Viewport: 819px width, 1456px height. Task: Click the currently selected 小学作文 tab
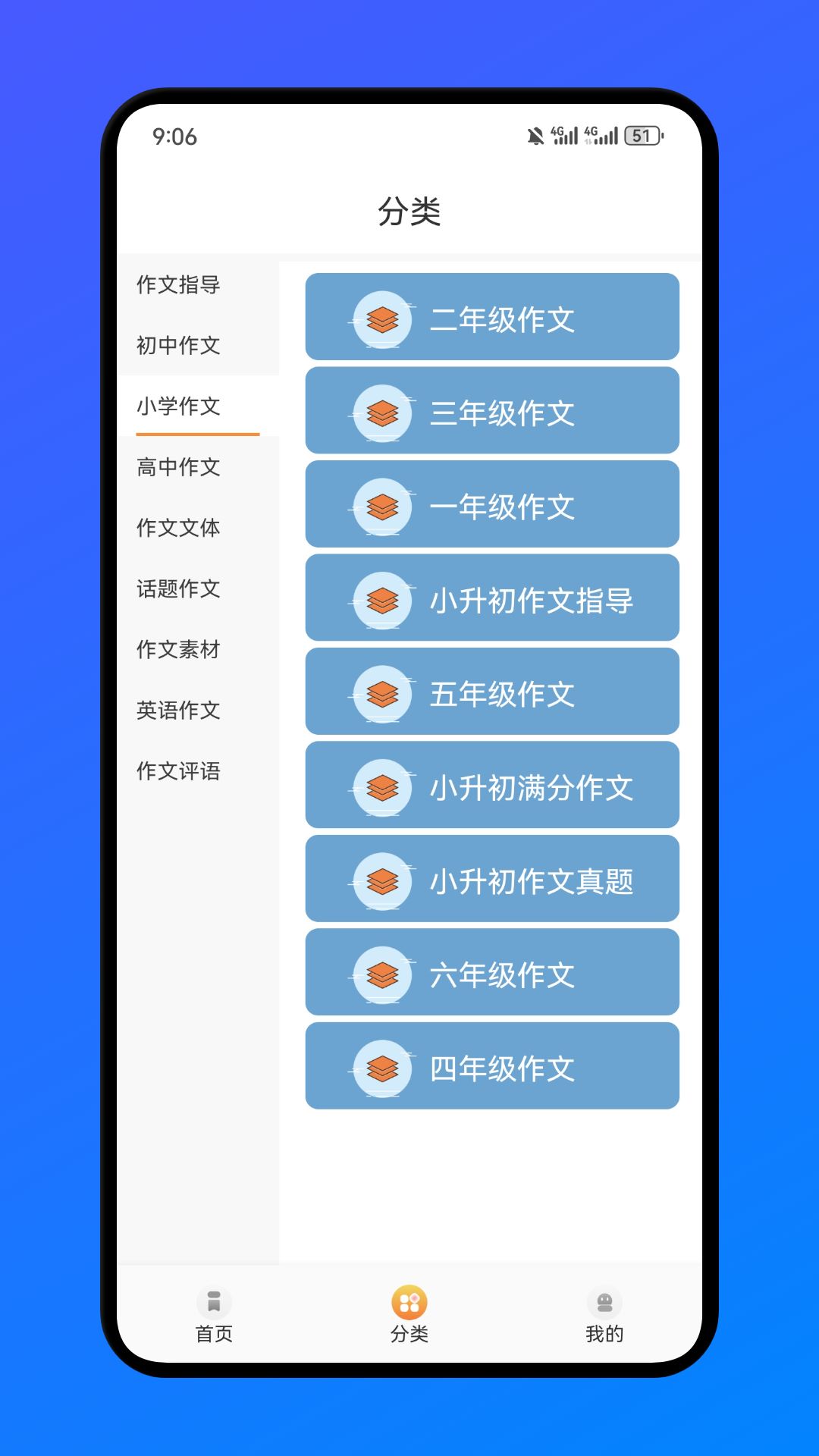(x=177, y=407)
